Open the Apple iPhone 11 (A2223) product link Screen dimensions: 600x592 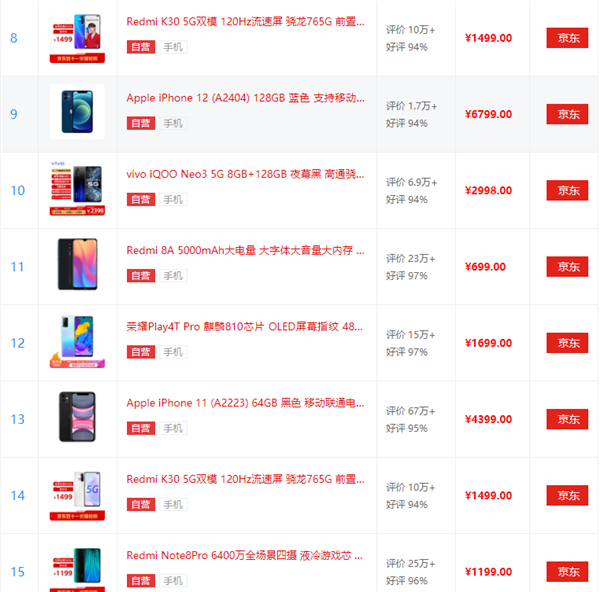point(245,403)
